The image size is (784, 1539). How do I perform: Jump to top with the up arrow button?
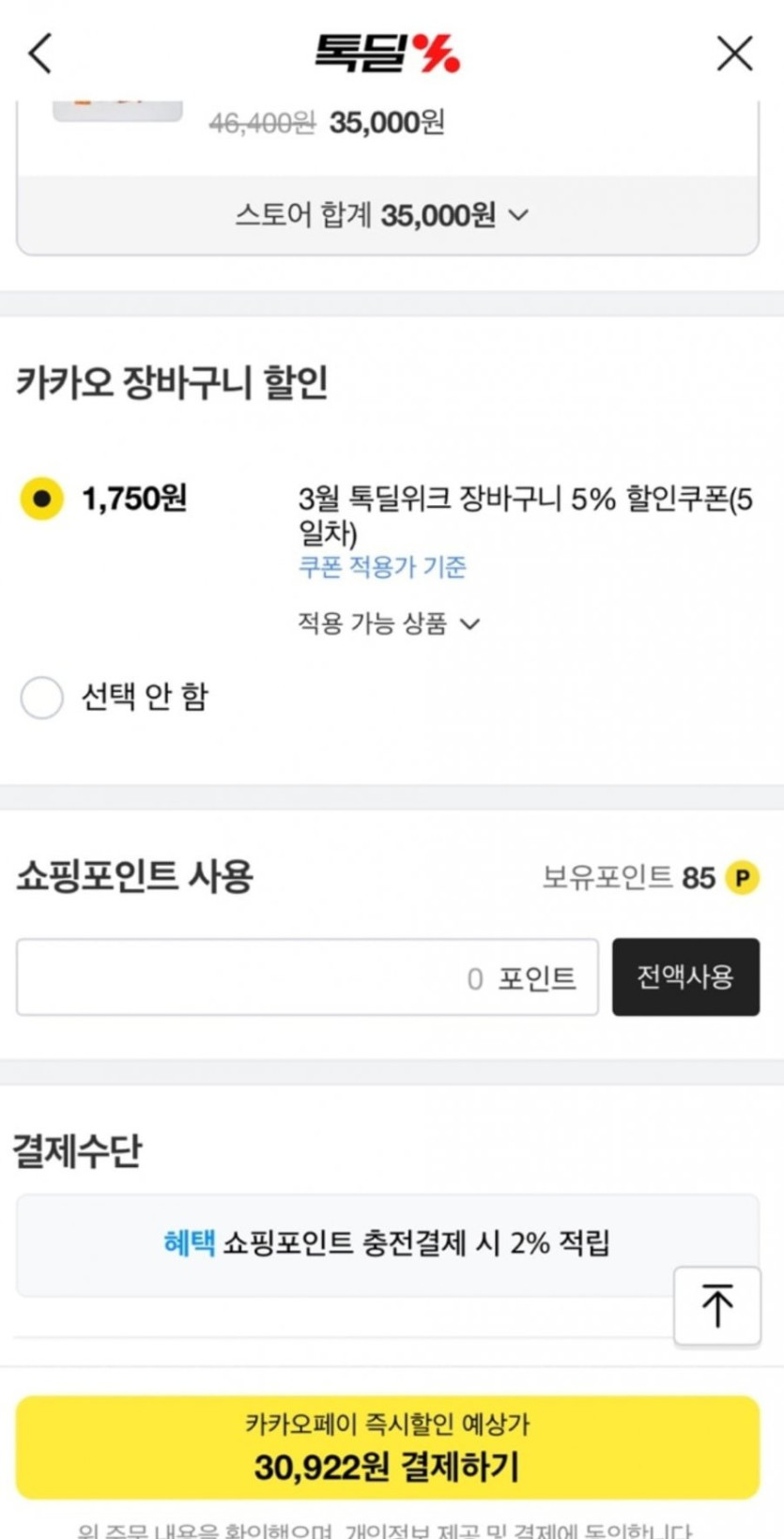717,1305
